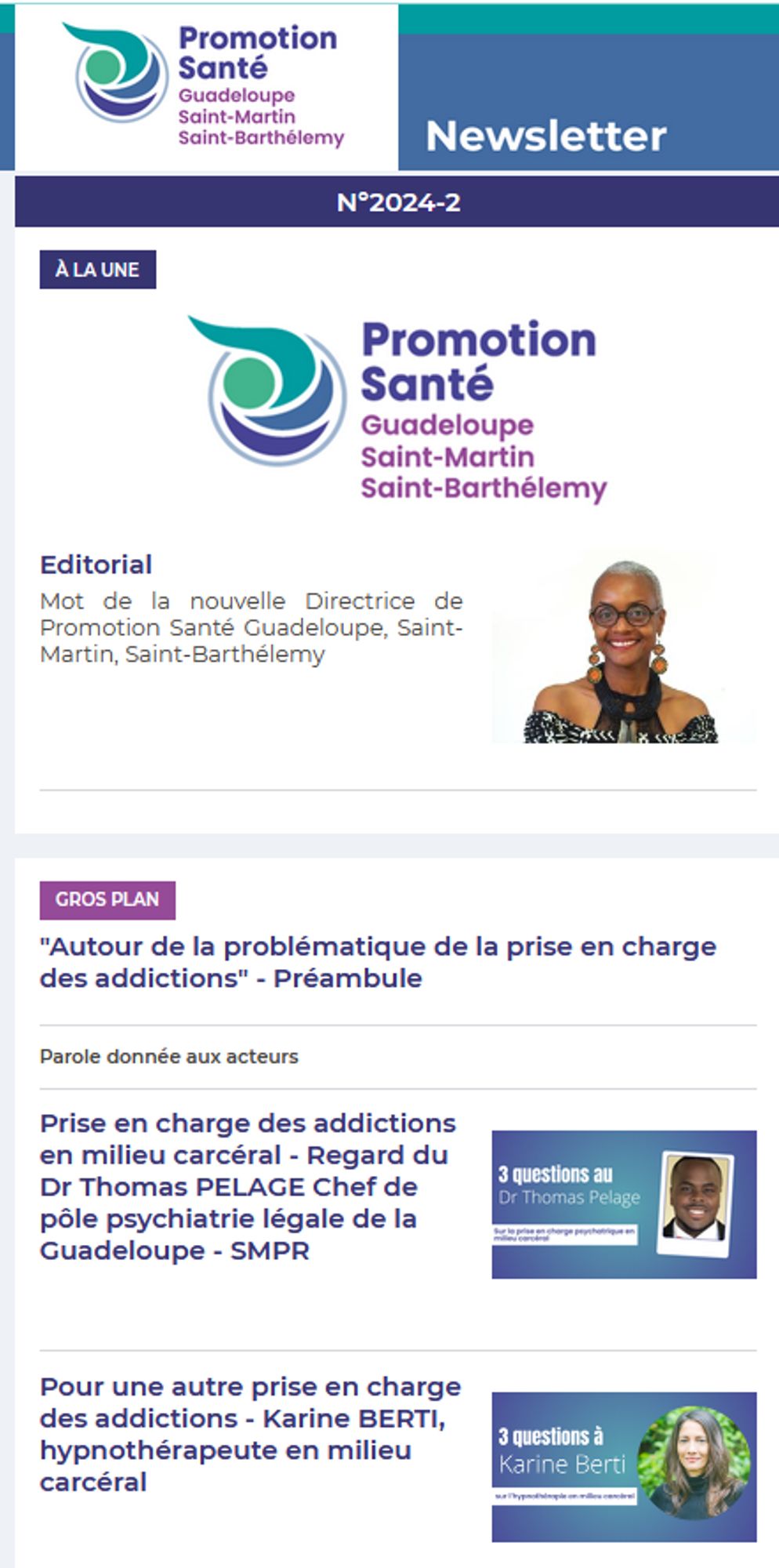This screenshot has width=779, height=1568.
Task: Tap the large Promotion Santé banner image
Action: pos(397,408)
